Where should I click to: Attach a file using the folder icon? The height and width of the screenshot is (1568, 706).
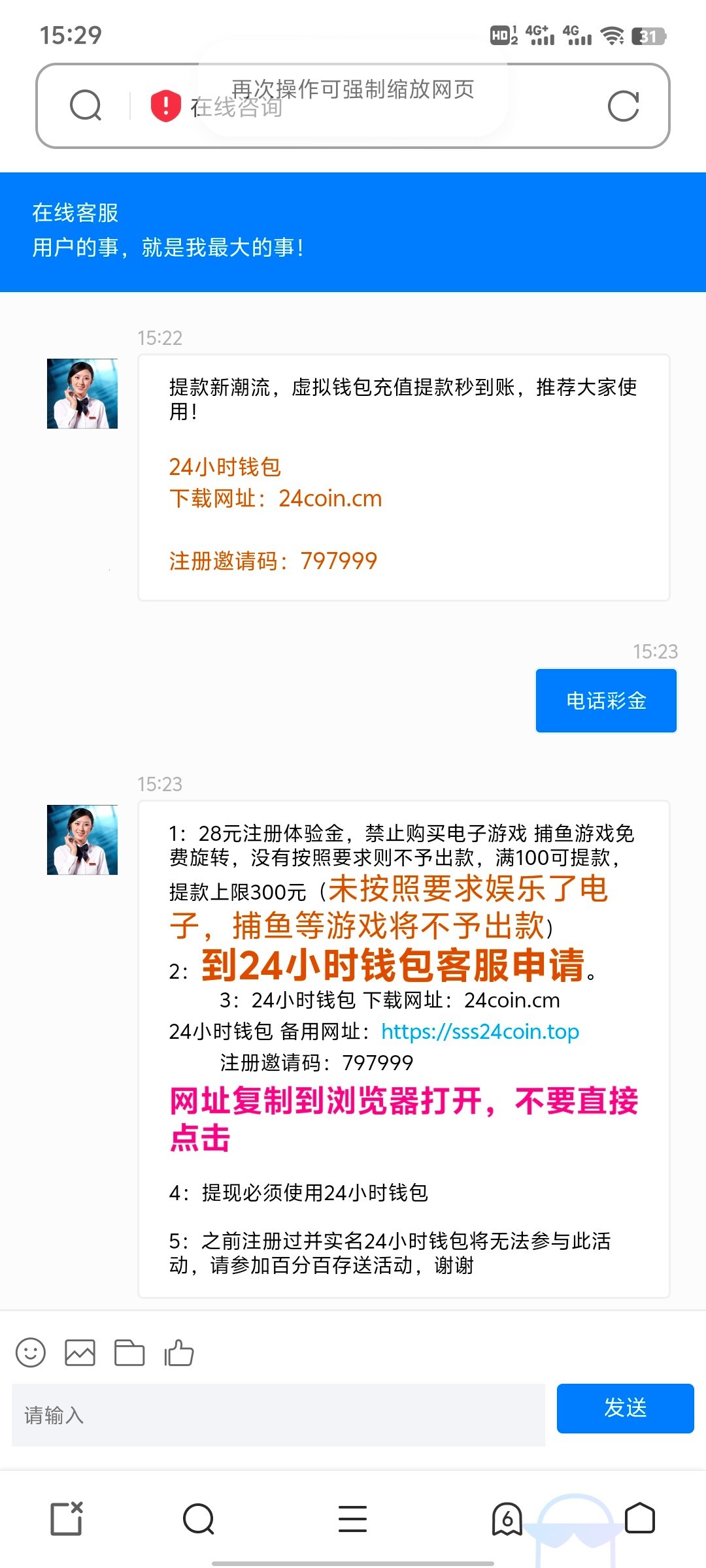click(129, 1352)
